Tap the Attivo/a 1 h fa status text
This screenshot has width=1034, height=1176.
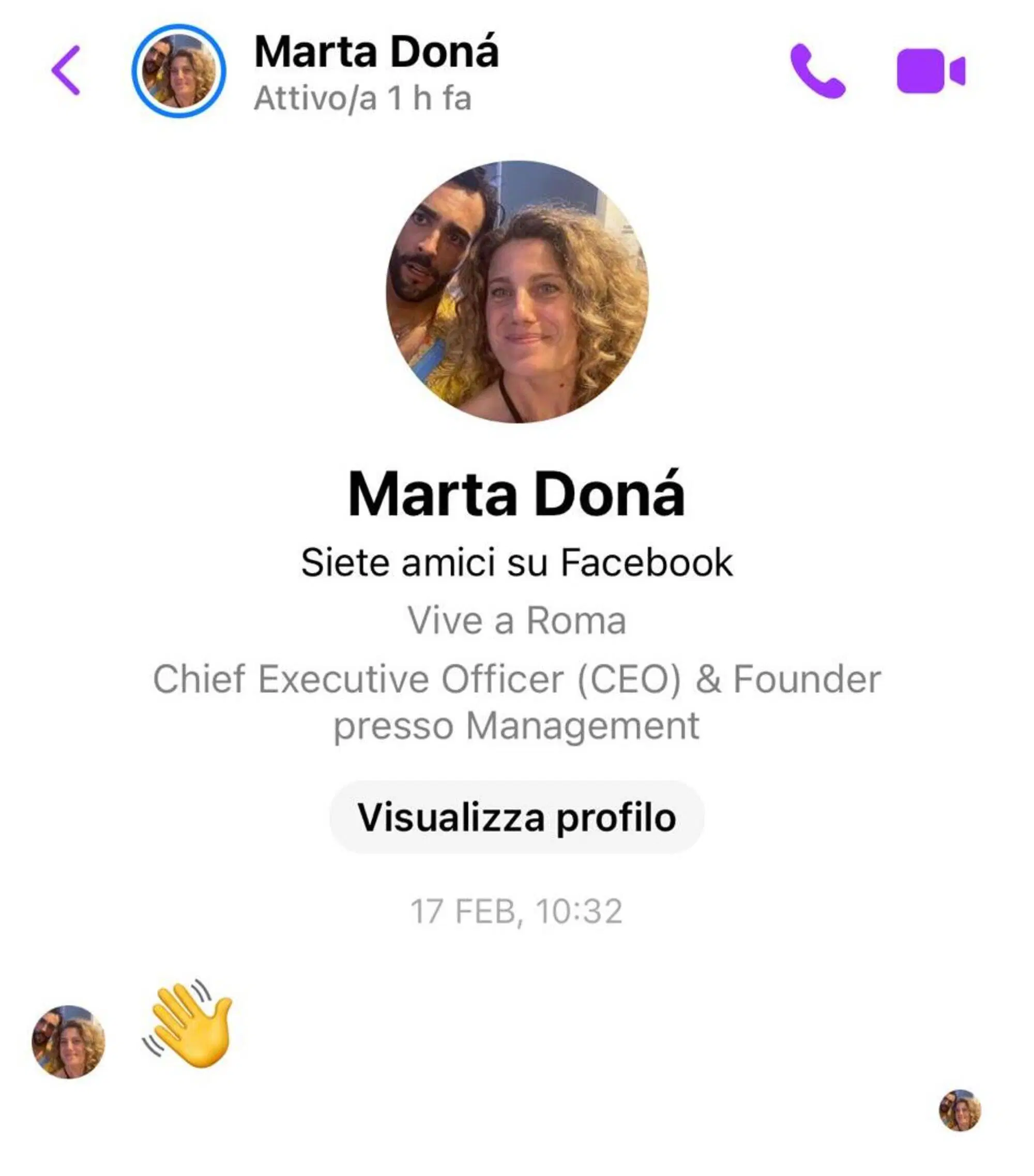pyautogui.click(x=362, y=97)
